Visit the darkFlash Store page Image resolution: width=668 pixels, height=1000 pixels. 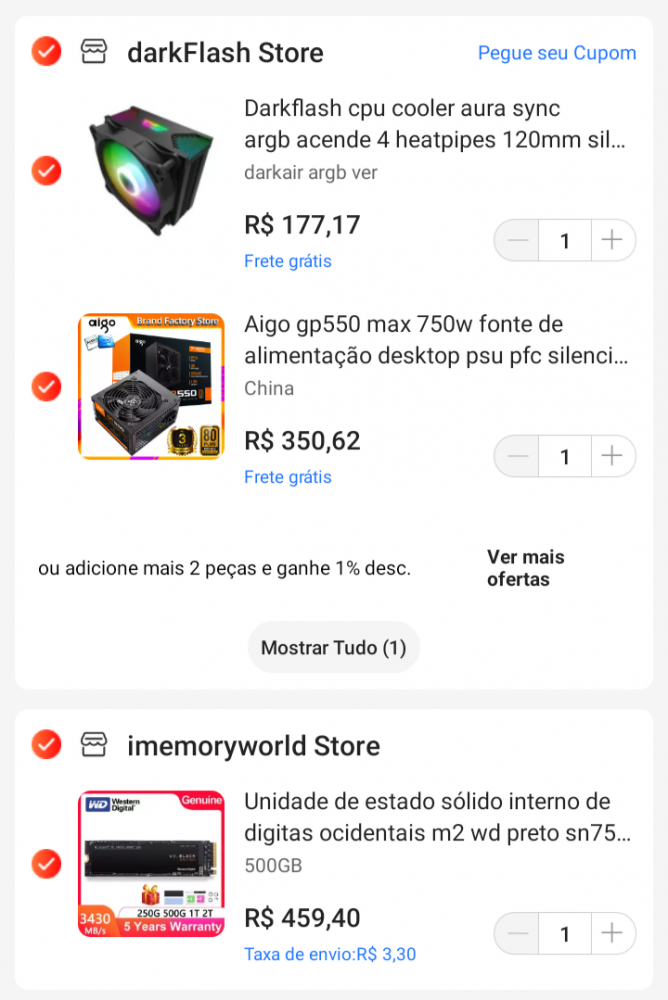click(225, 52)
